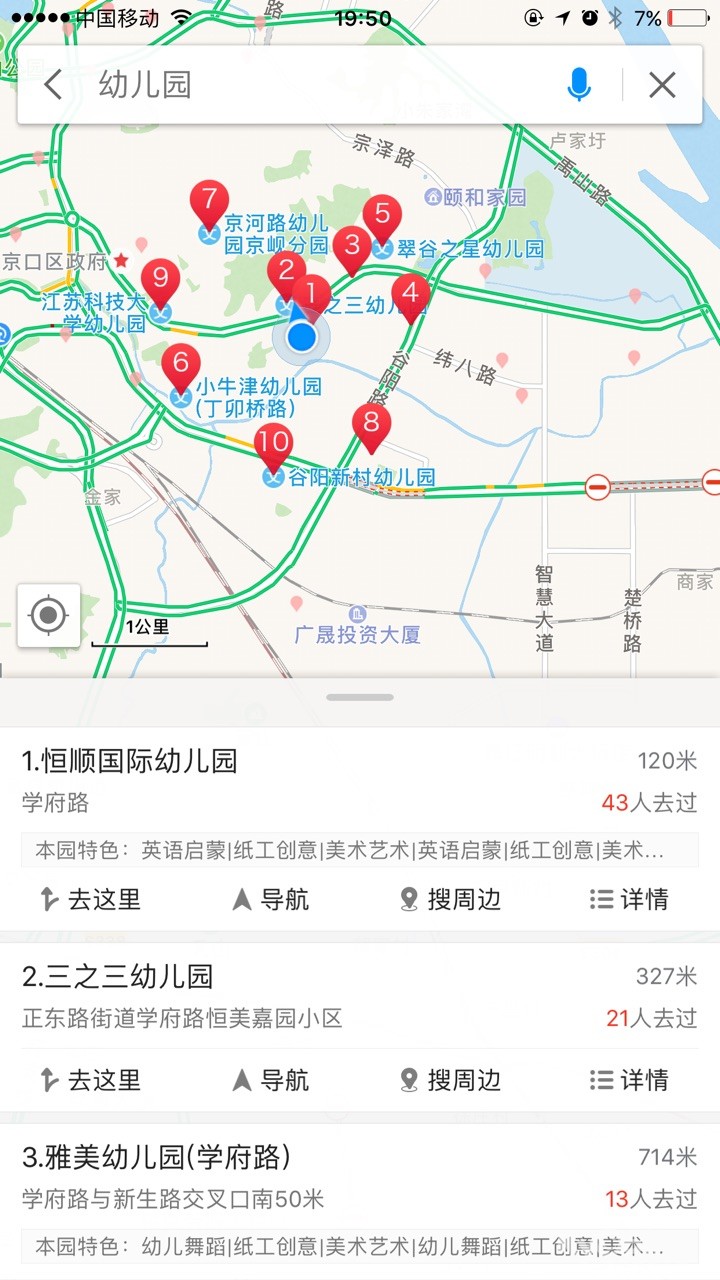720x1280 pixels.
Task: Open result 2.三之三幼儿园
Action: (x=118, y=976)
